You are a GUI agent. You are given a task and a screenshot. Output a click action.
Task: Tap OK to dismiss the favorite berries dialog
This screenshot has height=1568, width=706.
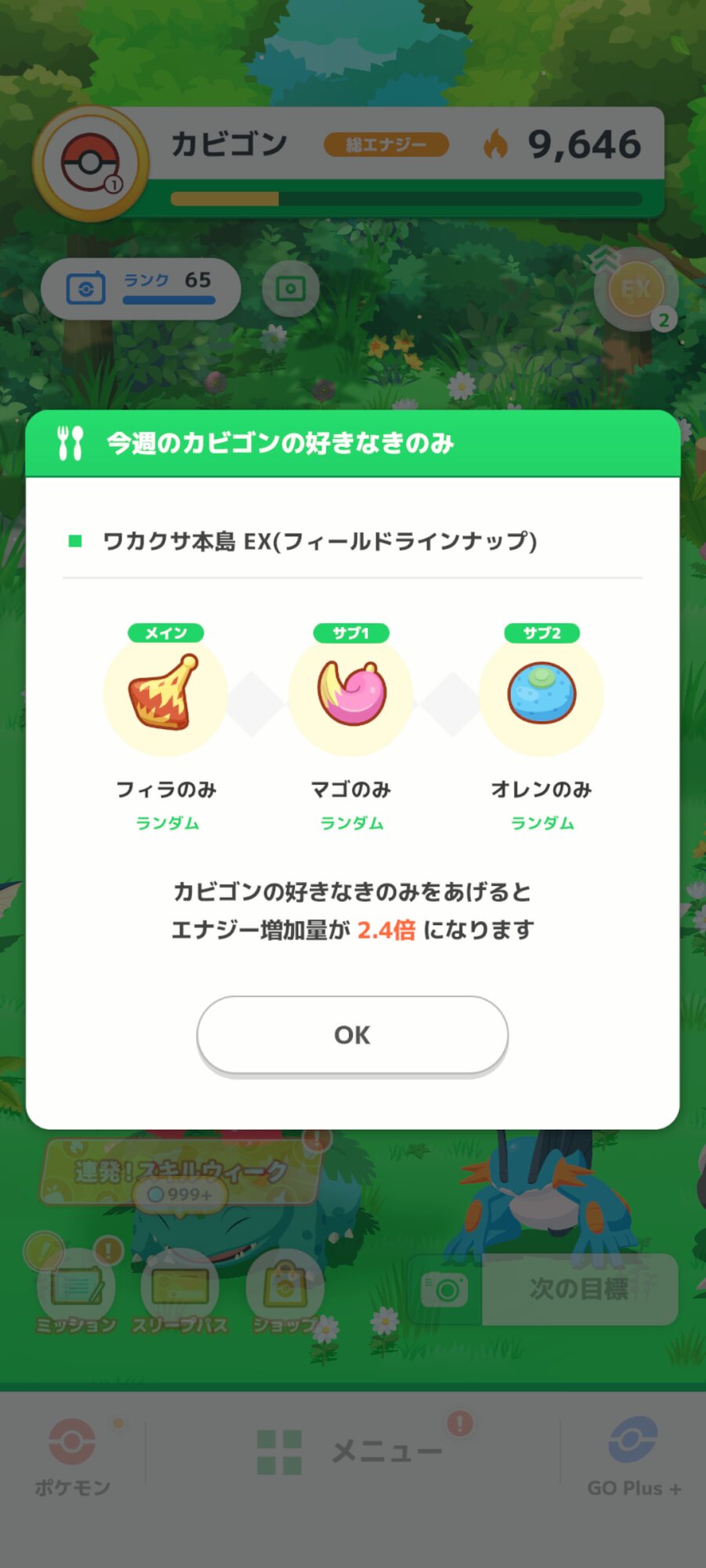click(352, 1035)
